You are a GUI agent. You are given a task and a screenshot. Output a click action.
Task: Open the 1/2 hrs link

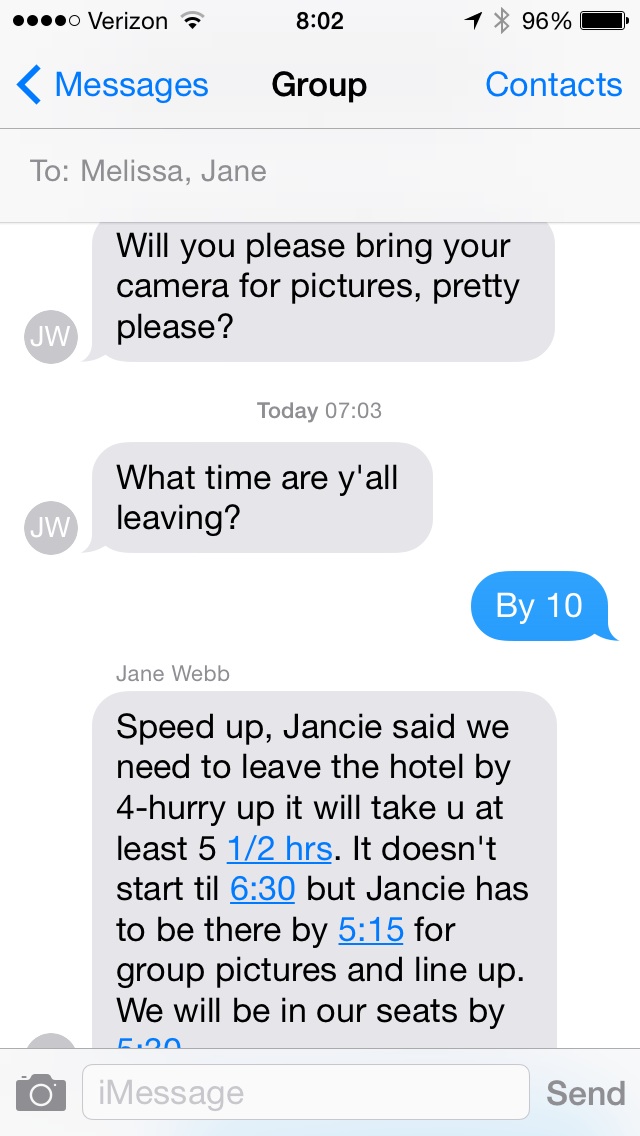[x=279, y=849]
